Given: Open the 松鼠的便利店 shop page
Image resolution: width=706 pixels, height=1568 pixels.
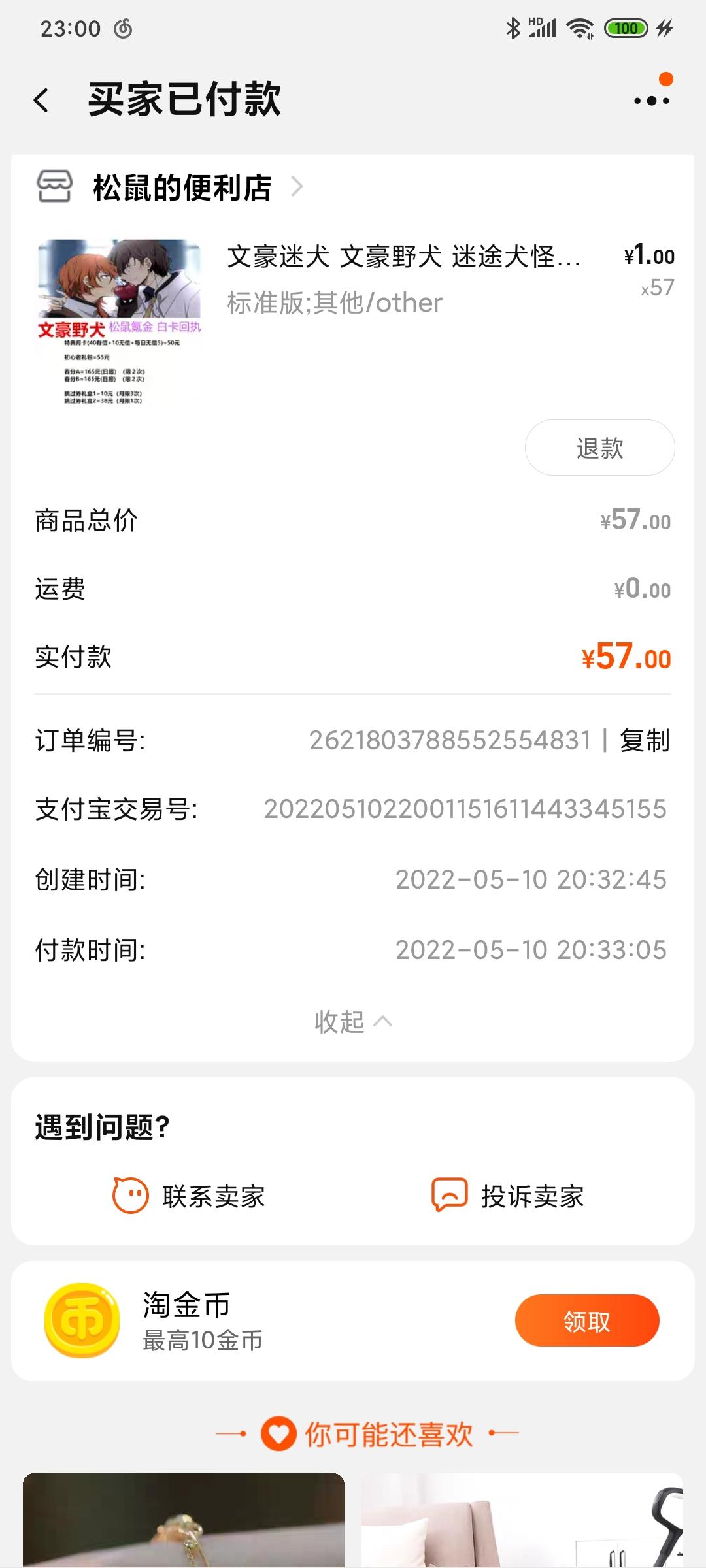Looking at the screenshot, I should pyautogui.click(x=182, y=188).
